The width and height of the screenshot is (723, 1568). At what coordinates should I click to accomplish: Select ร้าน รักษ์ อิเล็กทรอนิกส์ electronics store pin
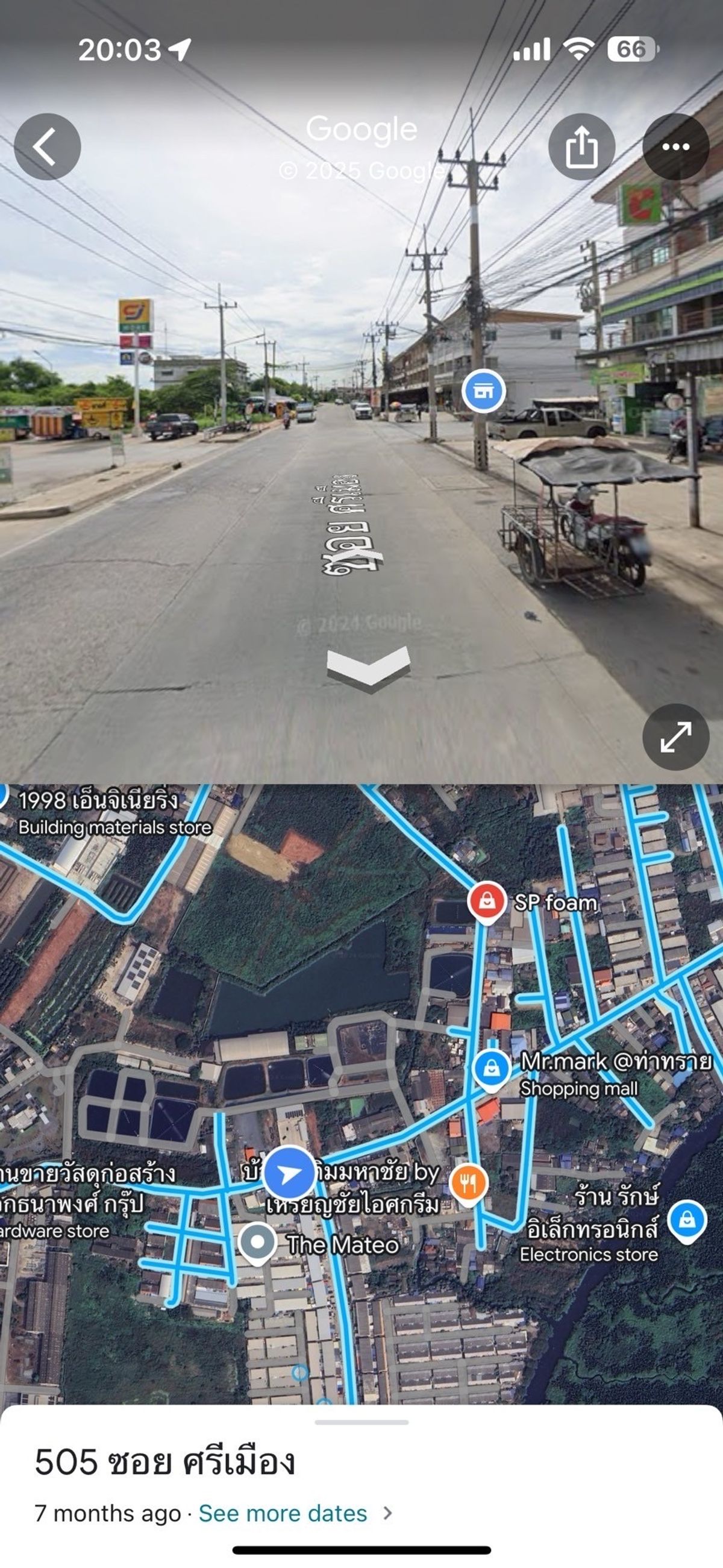[687, 1220]
